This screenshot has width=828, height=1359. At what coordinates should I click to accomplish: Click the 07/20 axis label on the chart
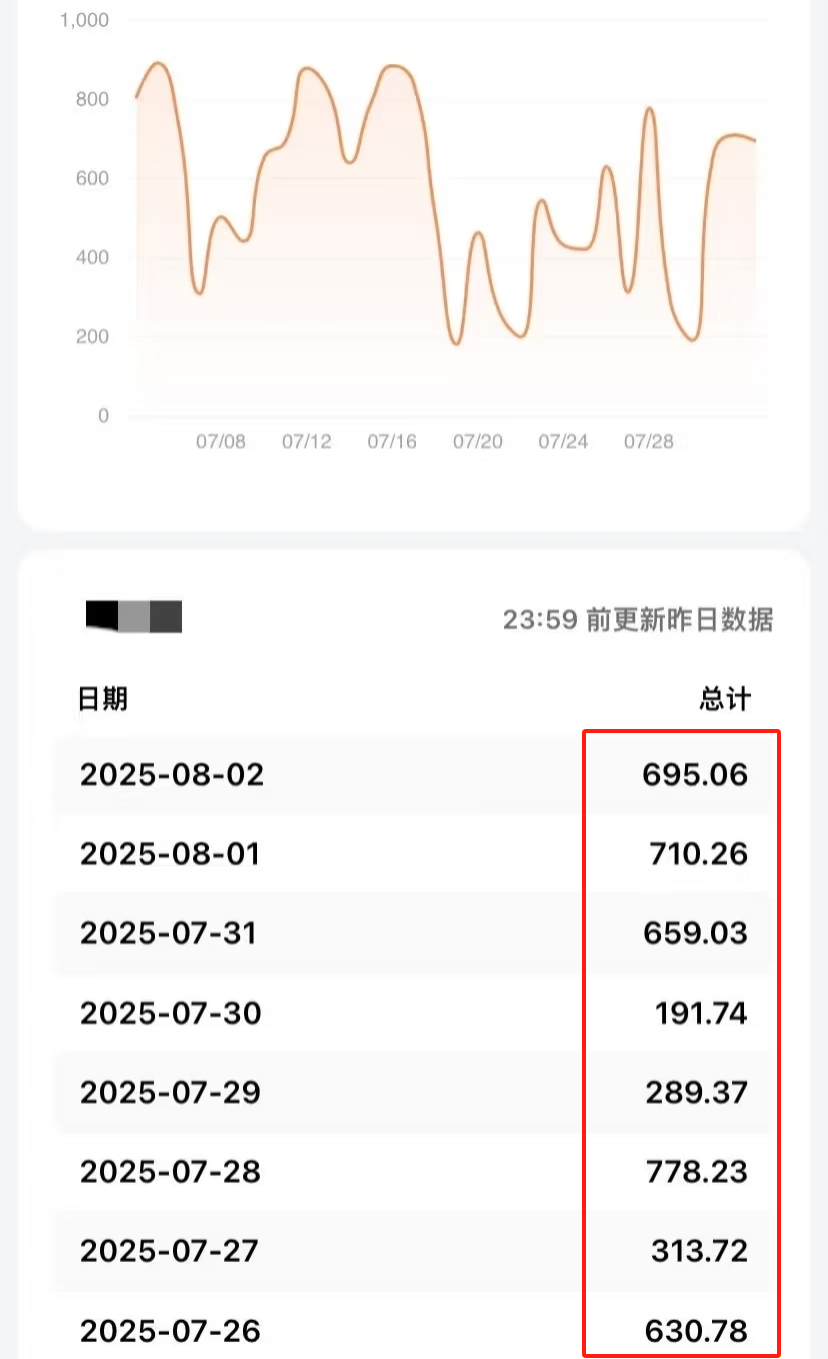point(478,441)
